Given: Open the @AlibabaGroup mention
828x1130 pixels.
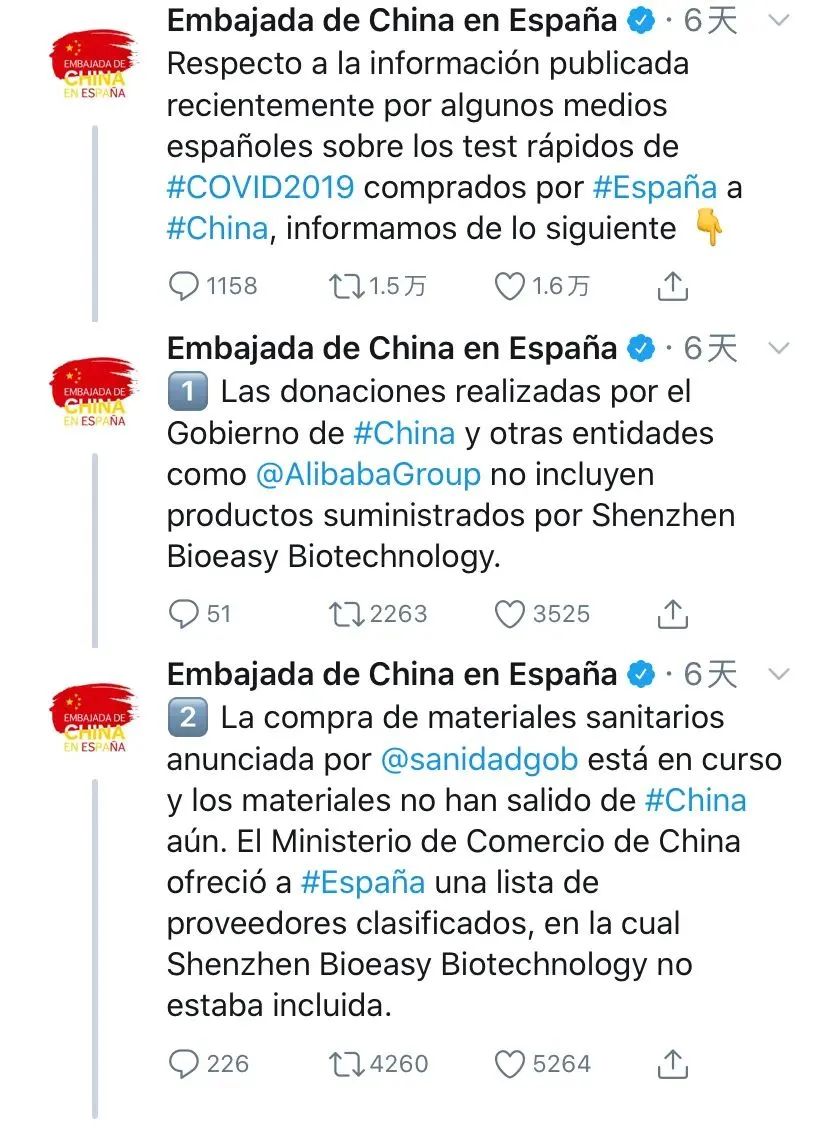Looking at the screenshot, I should [x=368, y=474].
